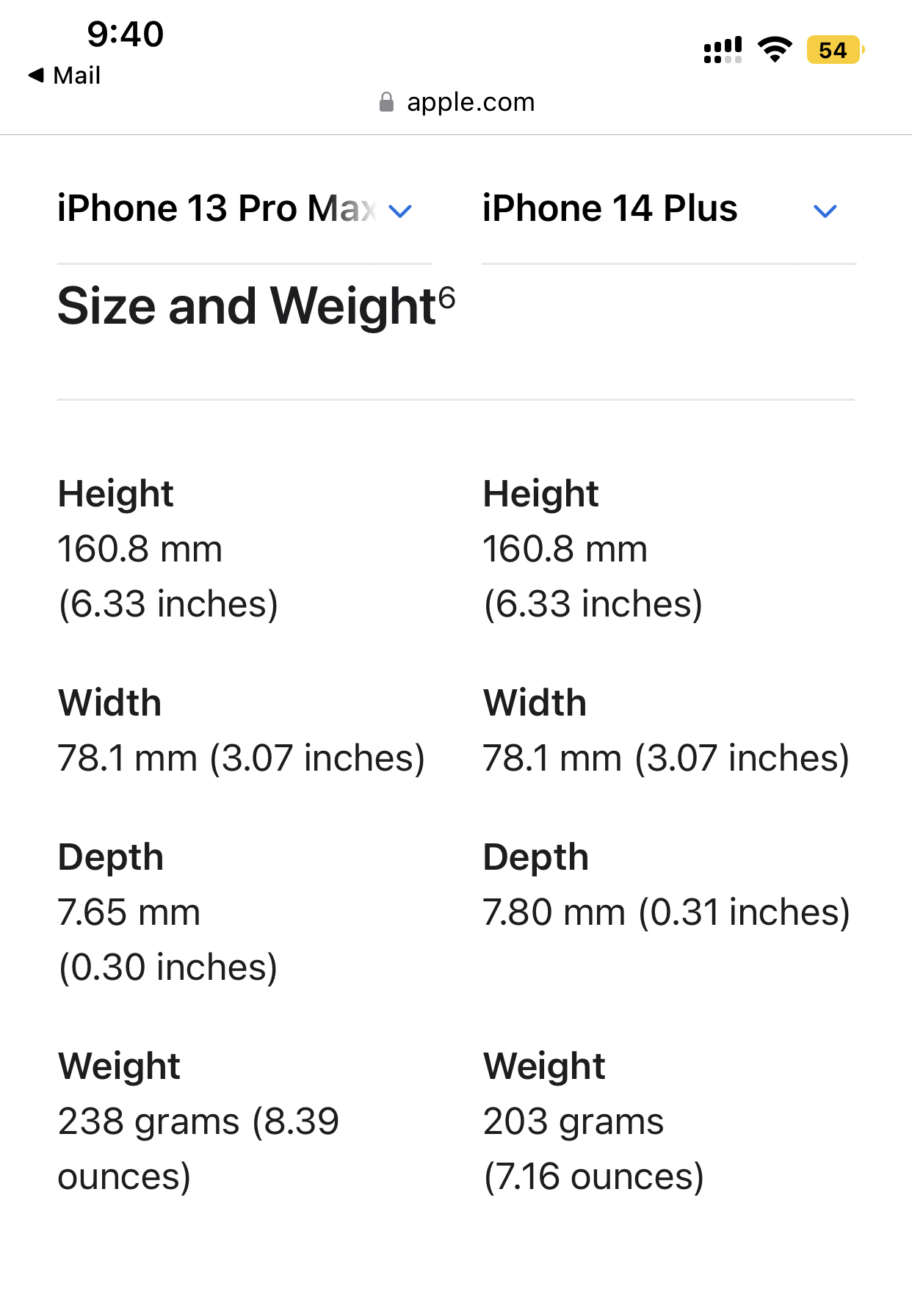
Task: Tap the apple.com address bar
Action: [x=457, y=102]
